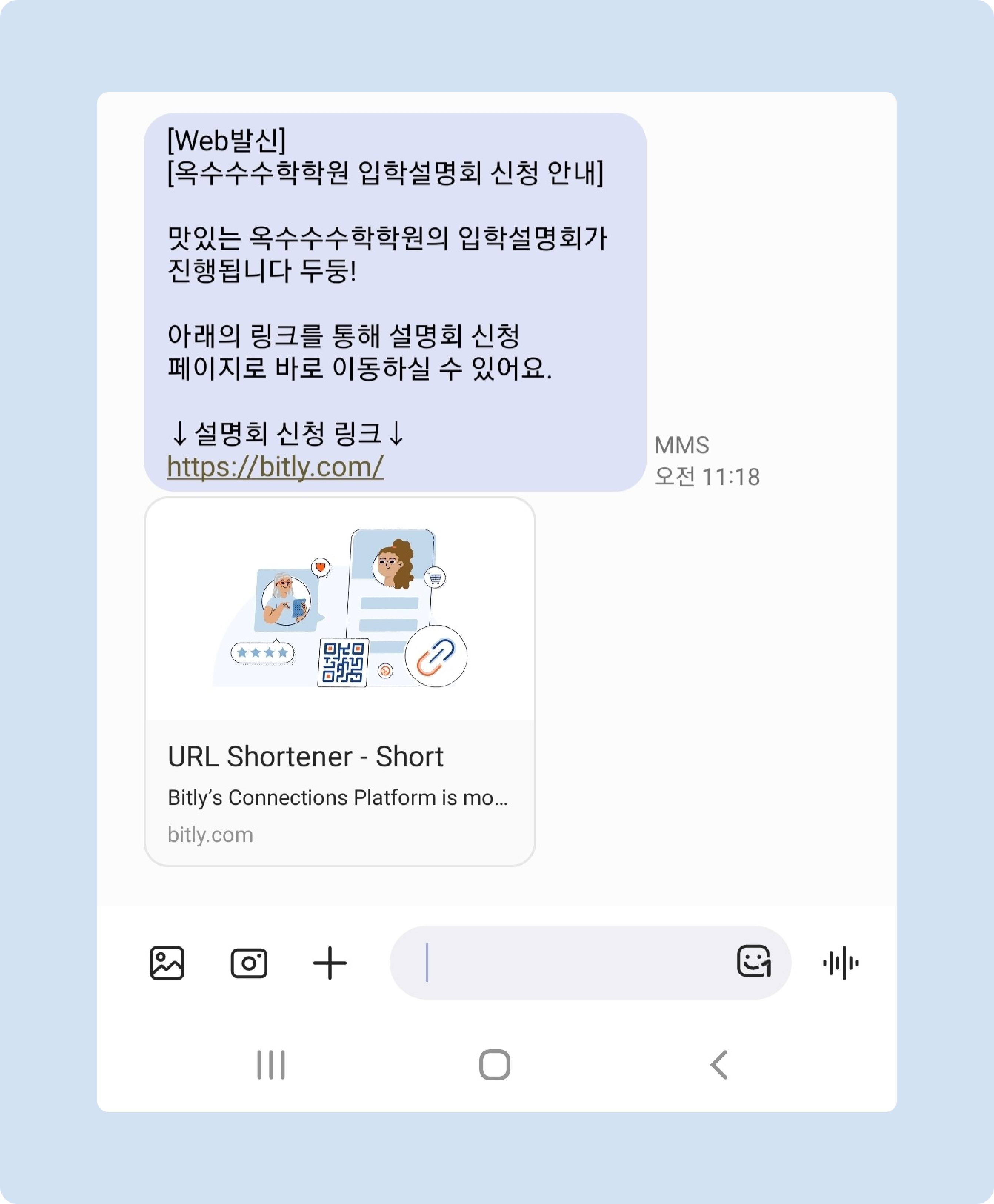Image resolution: width=994 pixels, height=1204 pixels.
Task: Open recent apps from the navigation bar
Action: (271, 1065)
